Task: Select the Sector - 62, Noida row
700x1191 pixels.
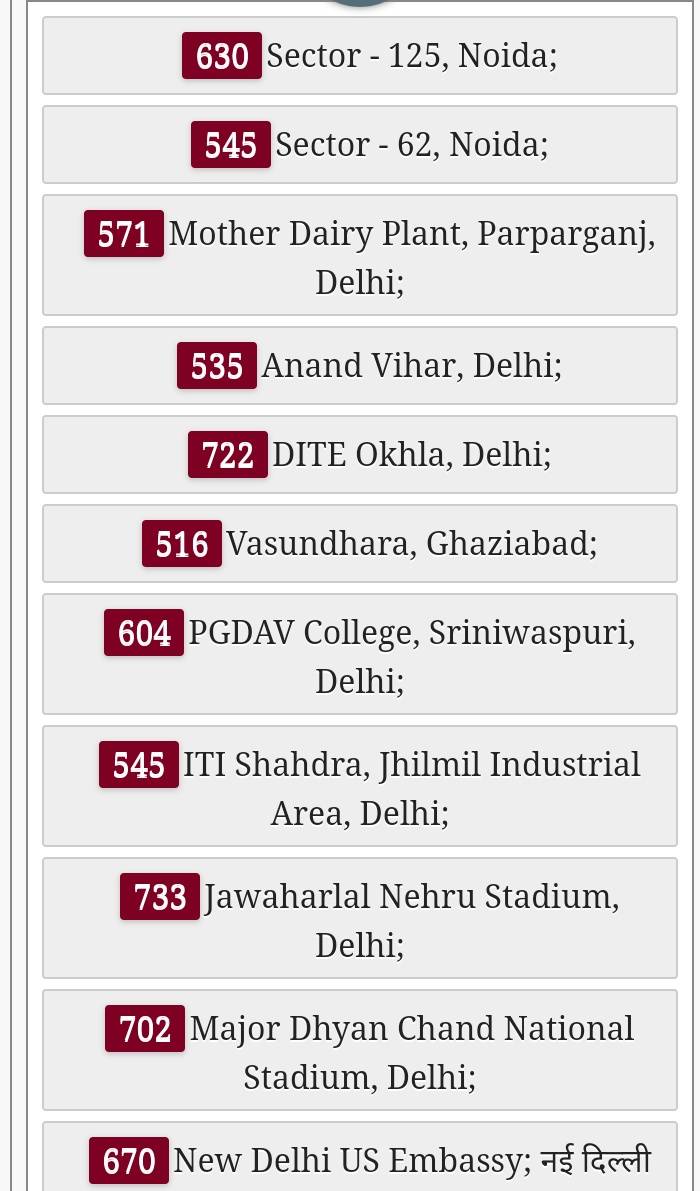Action: click(360, 145)
